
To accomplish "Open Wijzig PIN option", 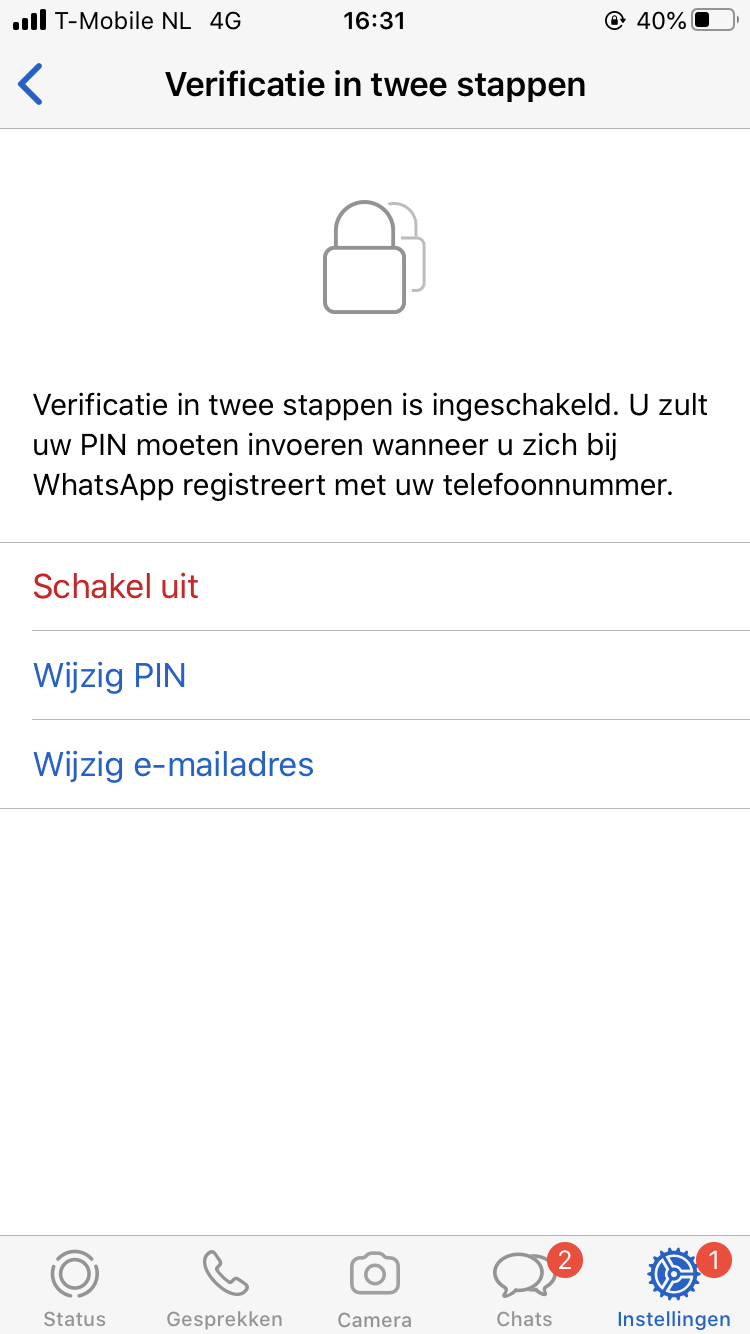I will (x=110, y=675).
